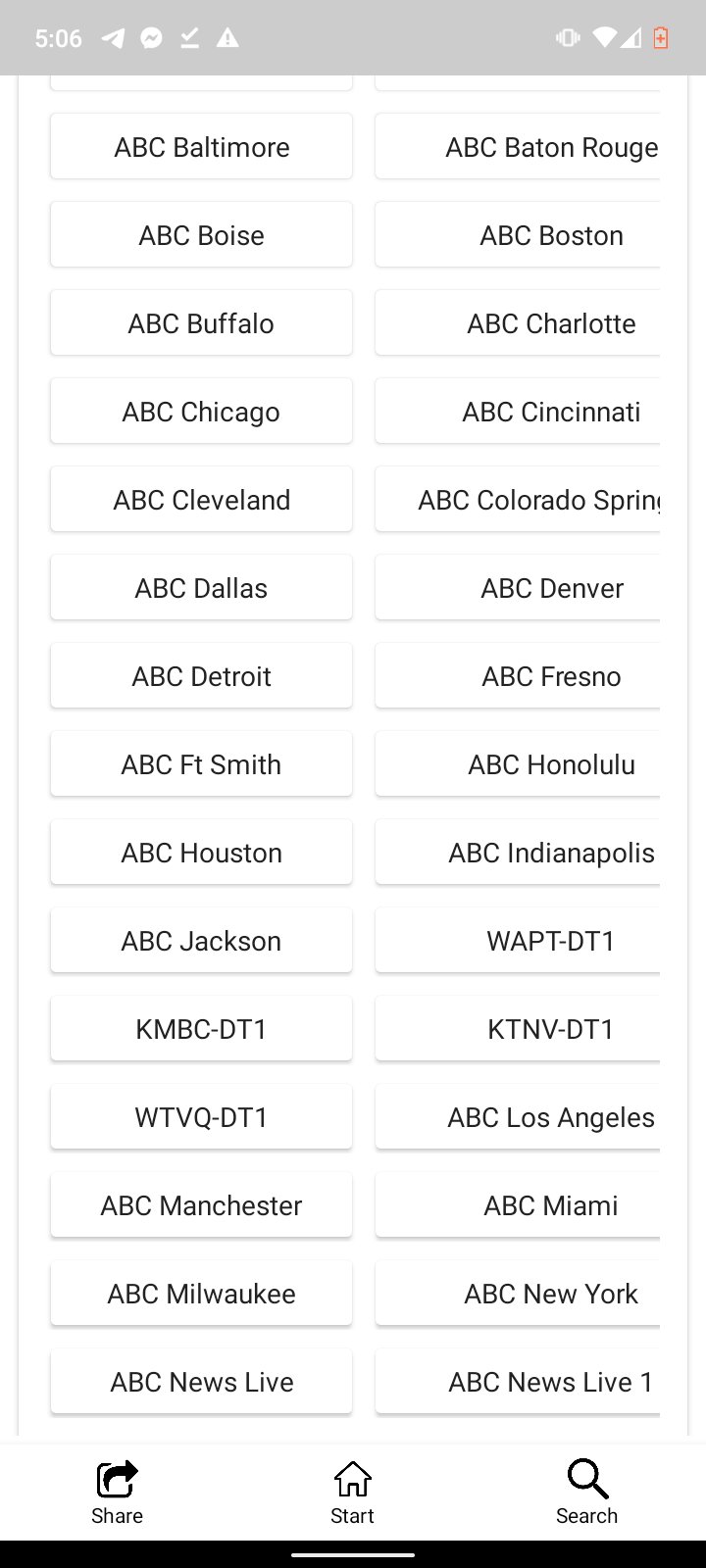This screenshot has height=1568, width=706.
Task: Tap the ABC News Live button
Action: (201, 1382)
